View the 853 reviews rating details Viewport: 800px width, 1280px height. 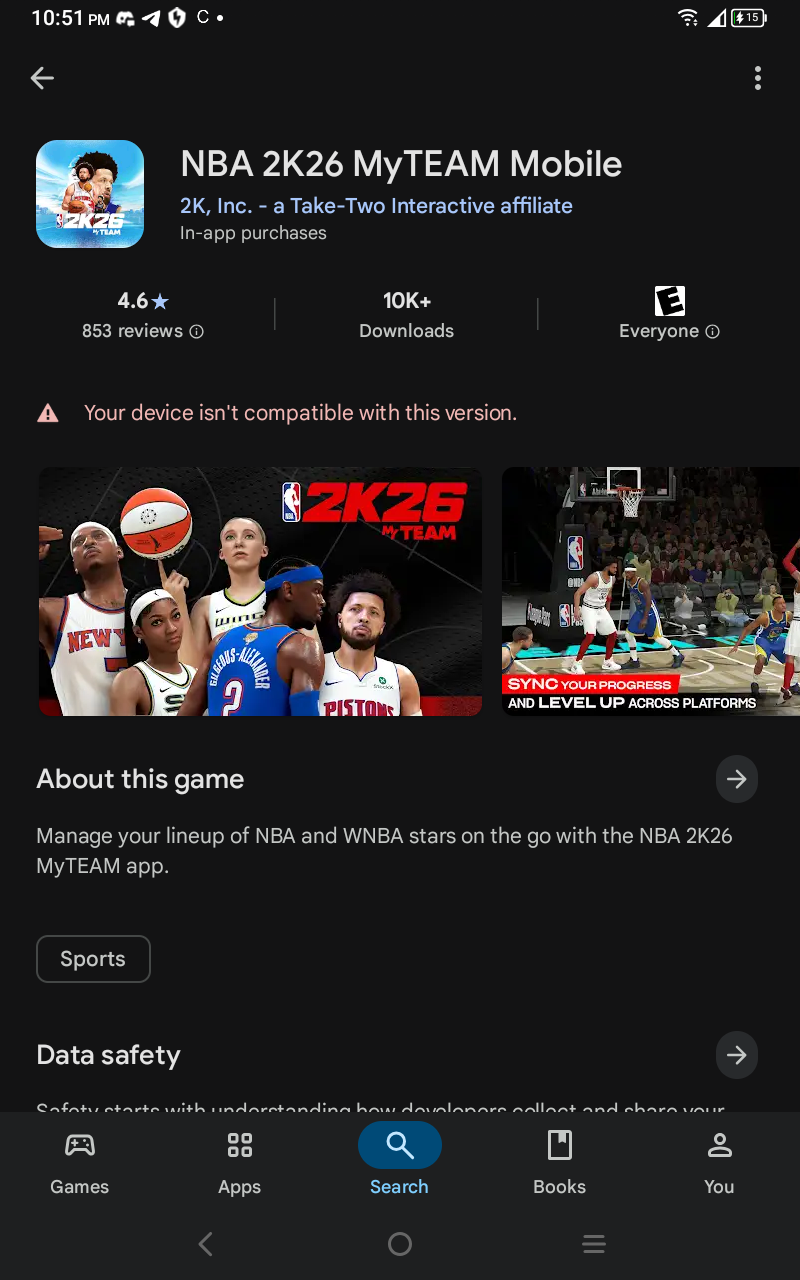click(x=142, y=315)
